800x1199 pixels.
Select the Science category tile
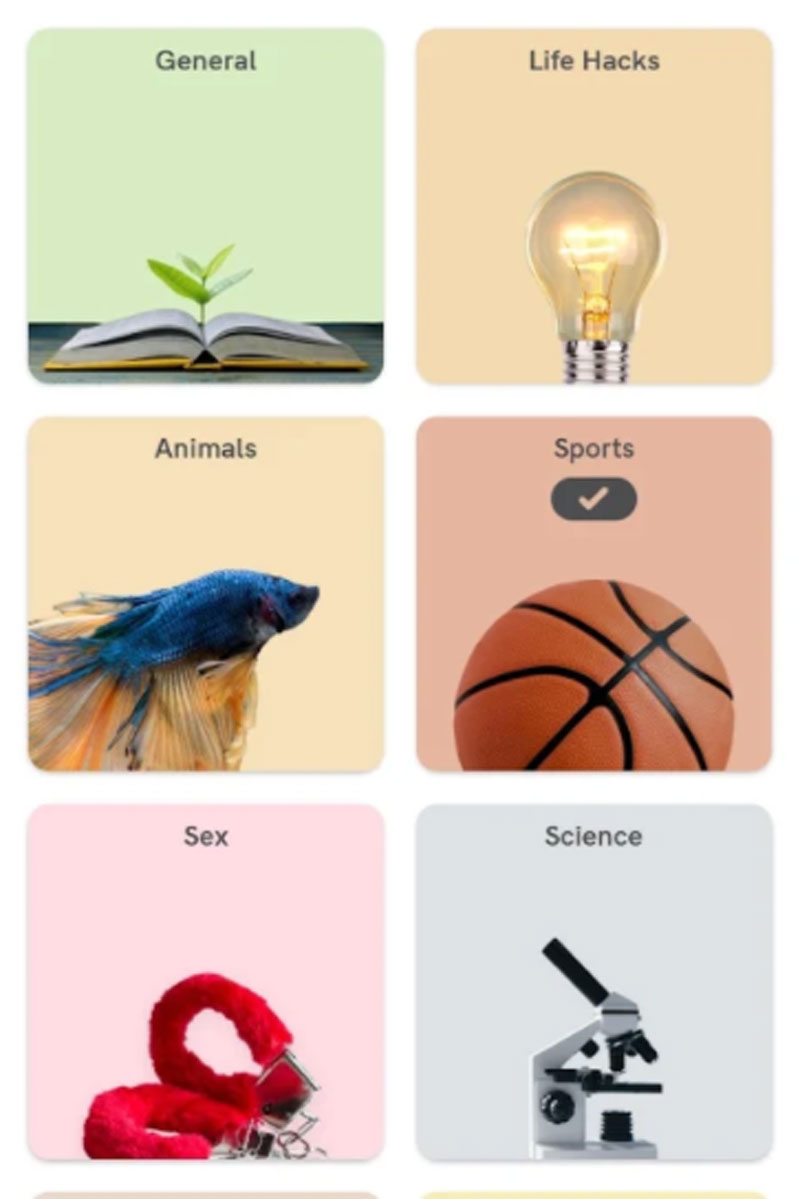[594, 982]
